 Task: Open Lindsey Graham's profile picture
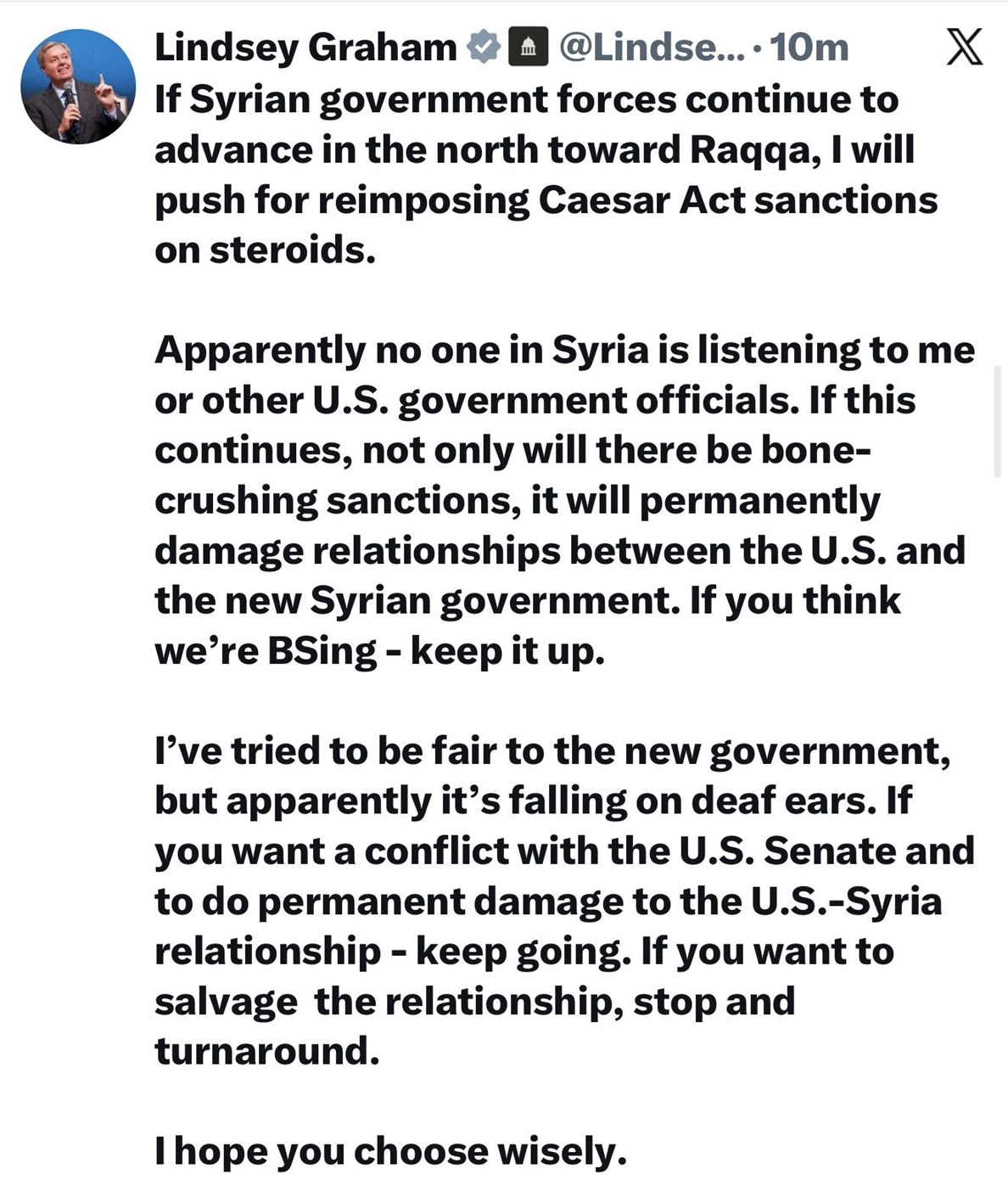[x=78, y=87]
